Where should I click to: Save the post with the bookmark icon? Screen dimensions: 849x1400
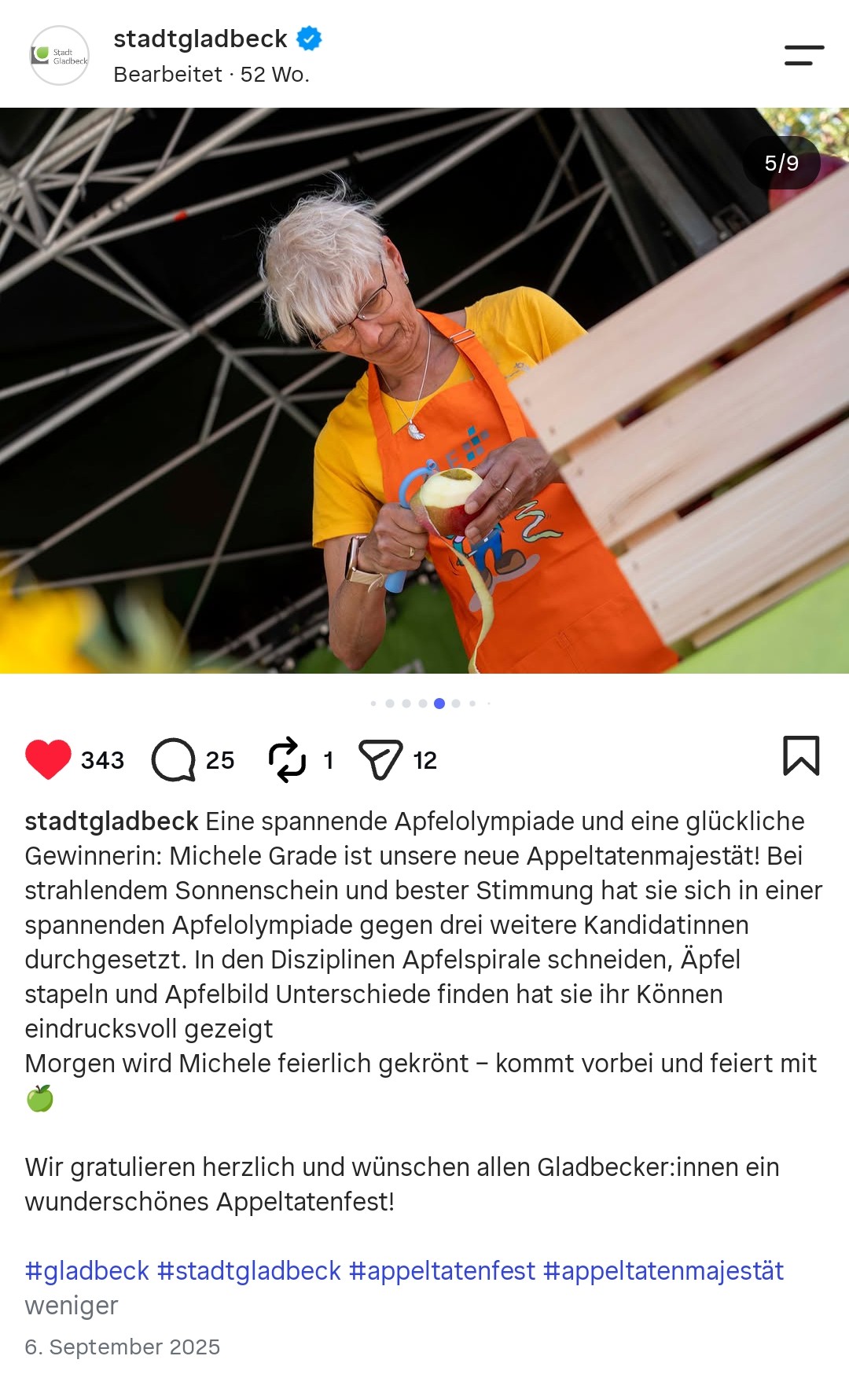point(801,755)
